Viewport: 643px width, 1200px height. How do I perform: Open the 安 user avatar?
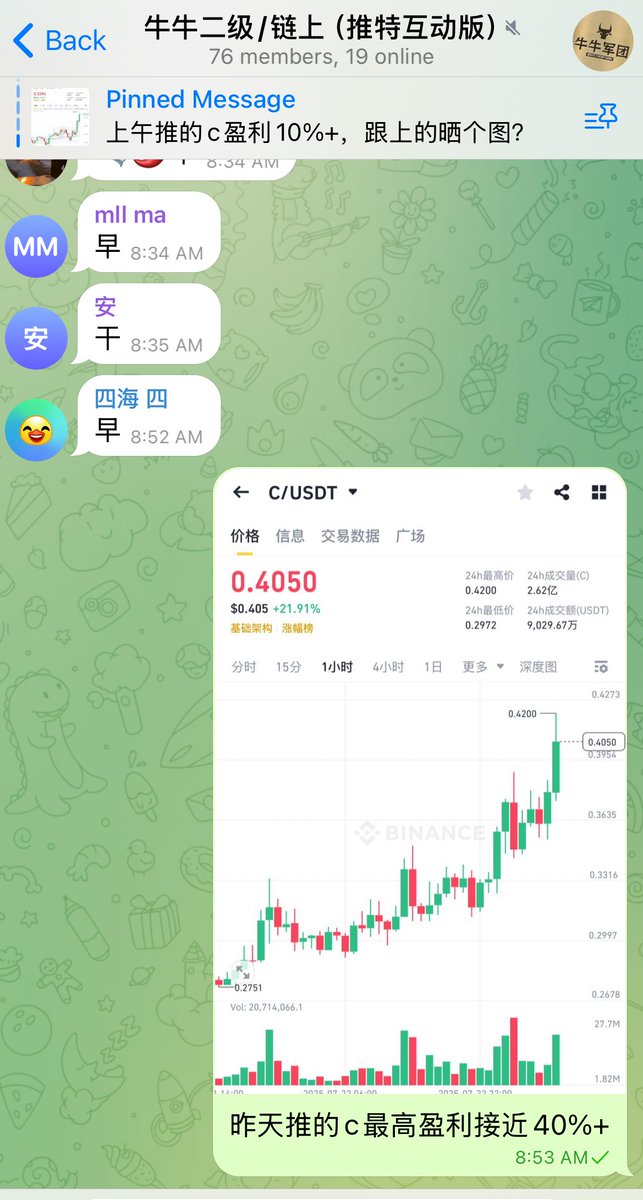click(x=36, y=338)
